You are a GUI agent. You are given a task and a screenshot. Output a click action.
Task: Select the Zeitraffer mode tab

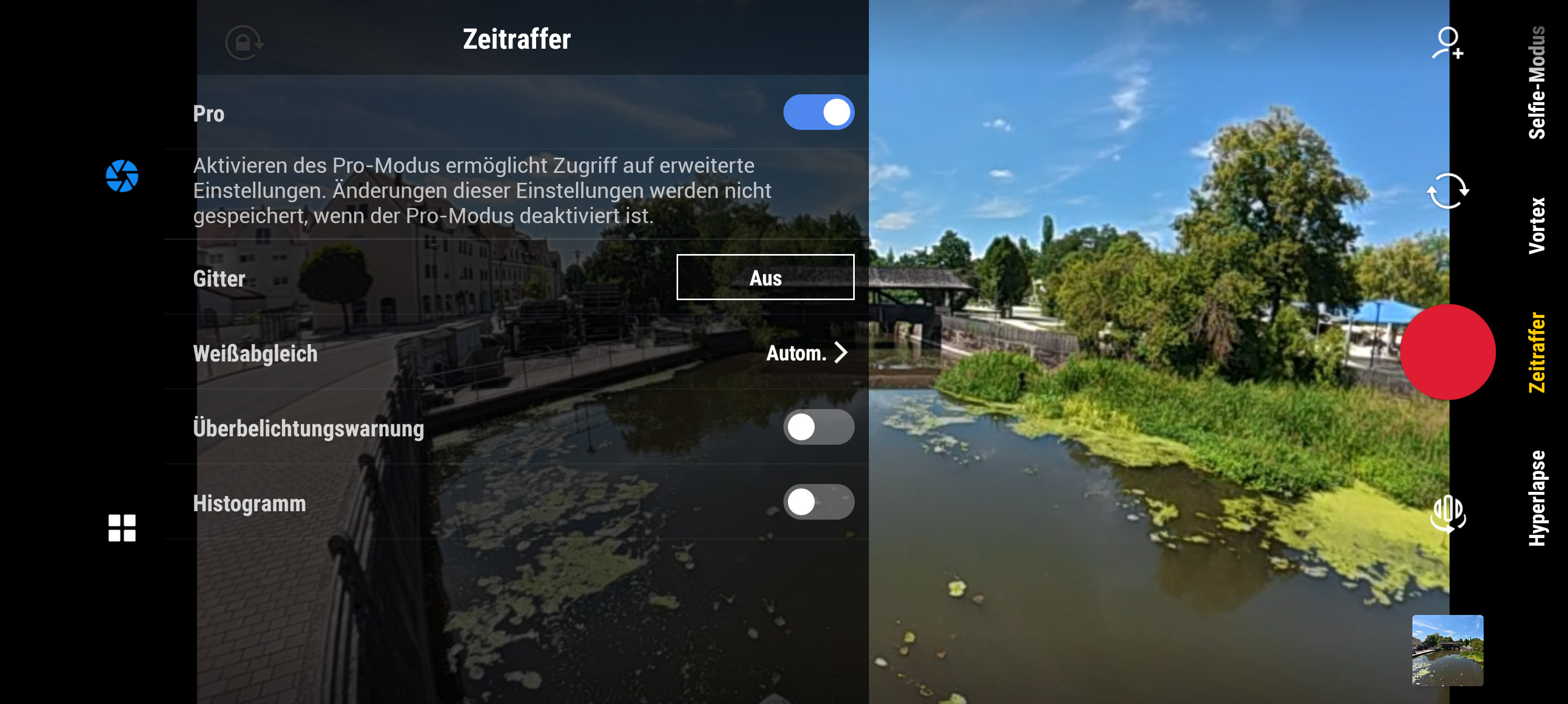1537,353
